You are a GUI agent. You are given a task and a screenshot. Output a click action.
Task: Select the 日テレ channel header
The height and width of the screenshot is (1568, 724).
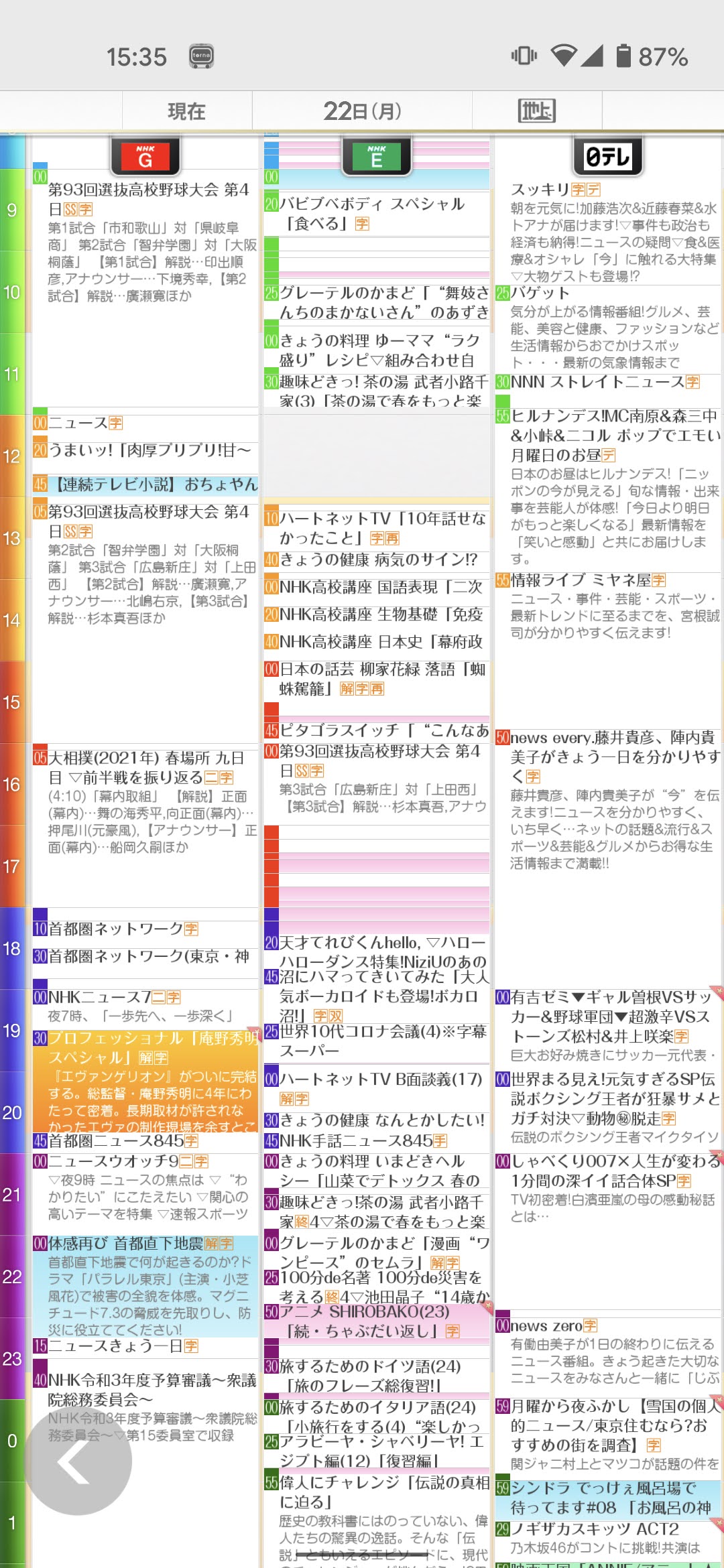click(x=607, y=157)
